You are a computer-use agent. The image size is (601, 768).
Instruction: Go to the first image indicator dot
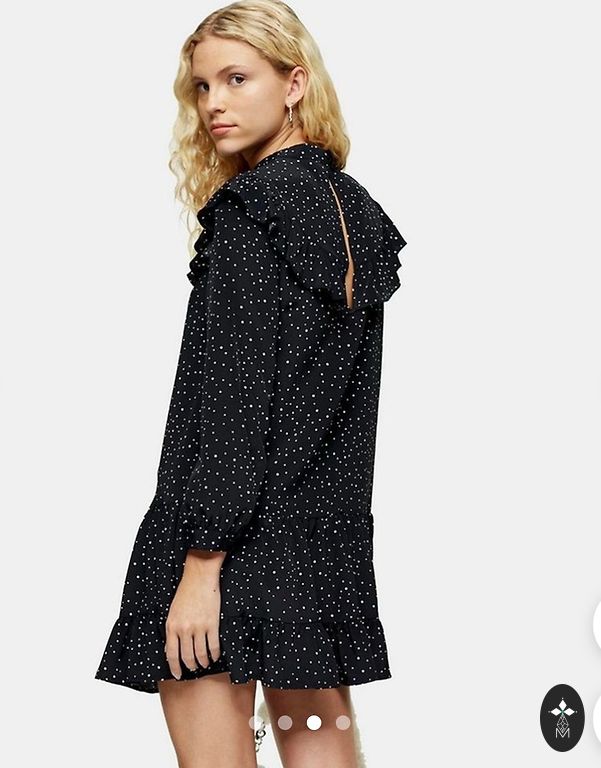[x=256, y=722]
